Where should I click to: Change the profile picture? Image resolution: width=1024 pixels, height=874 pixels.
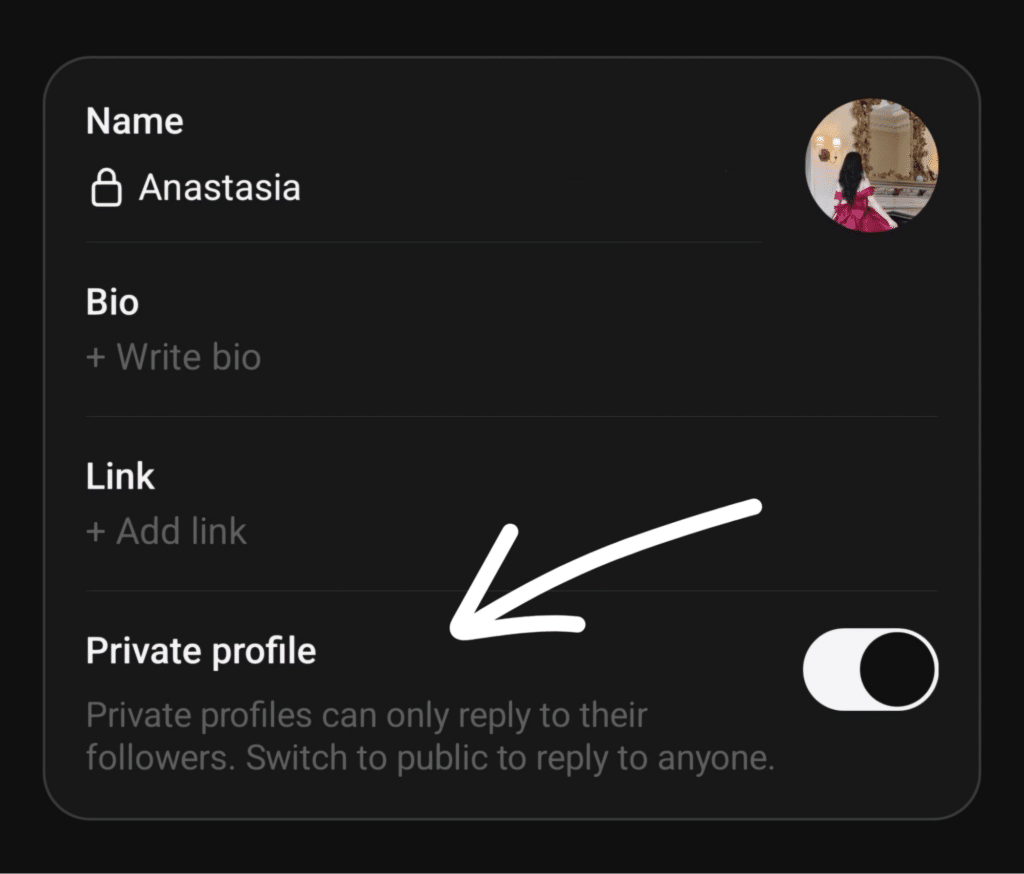coord(871,165)
